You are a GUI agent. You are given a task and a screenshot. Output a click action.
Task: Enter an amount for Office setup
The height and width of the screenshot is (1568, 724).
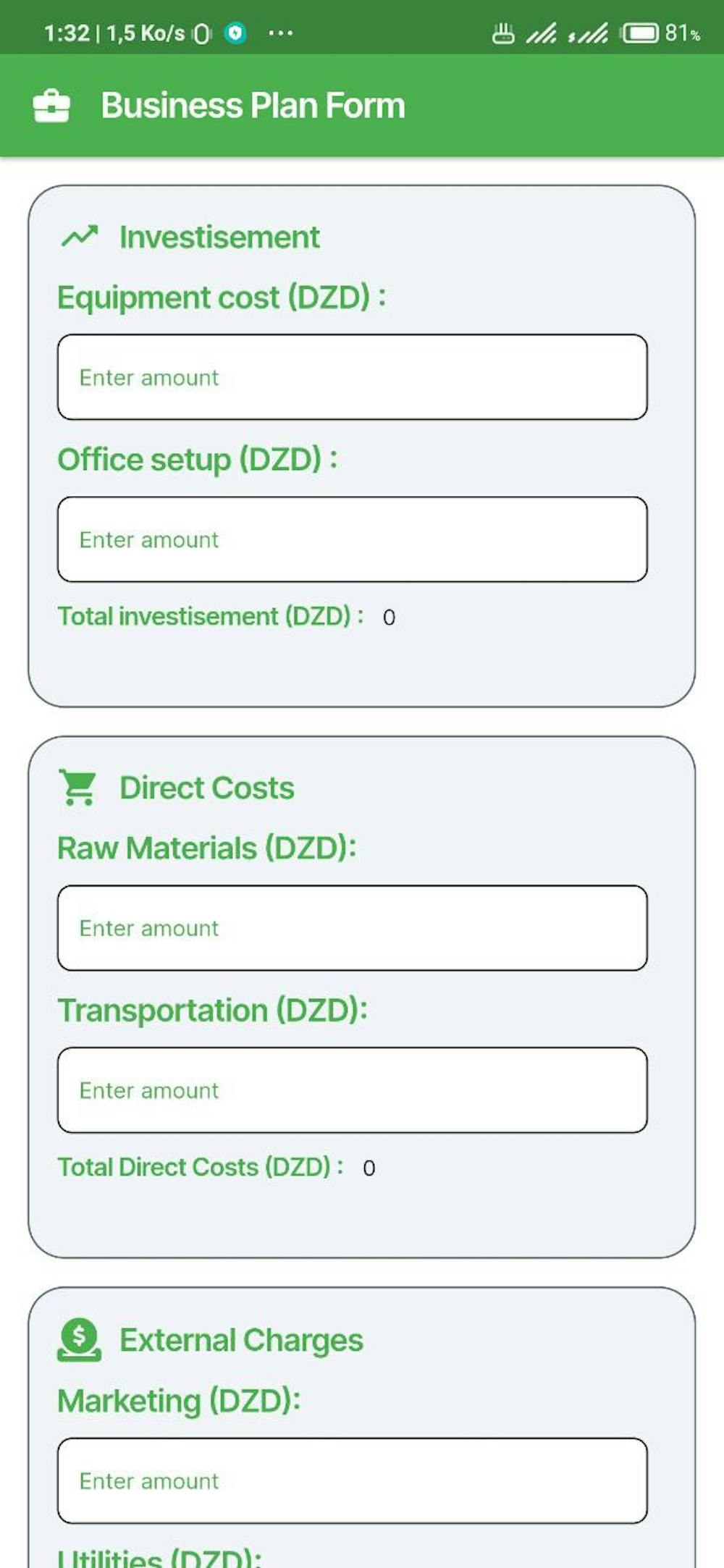[x=352, y=539]
